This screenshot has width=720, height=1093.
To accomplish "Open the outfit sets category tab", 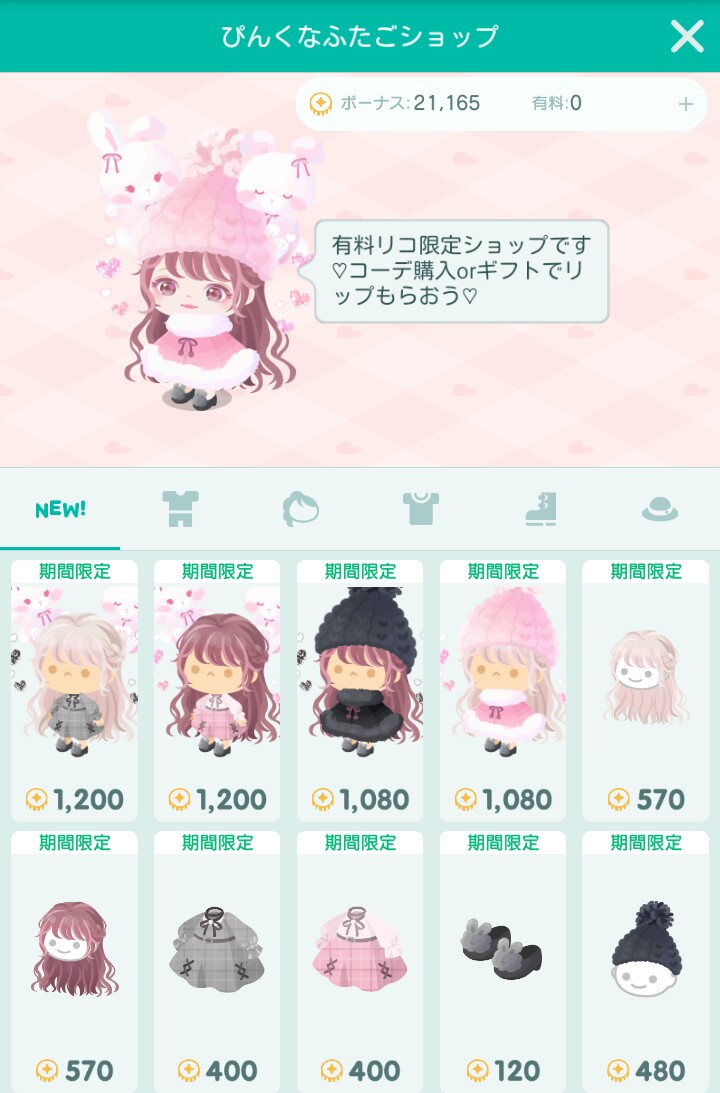I will tap(180, 509).
